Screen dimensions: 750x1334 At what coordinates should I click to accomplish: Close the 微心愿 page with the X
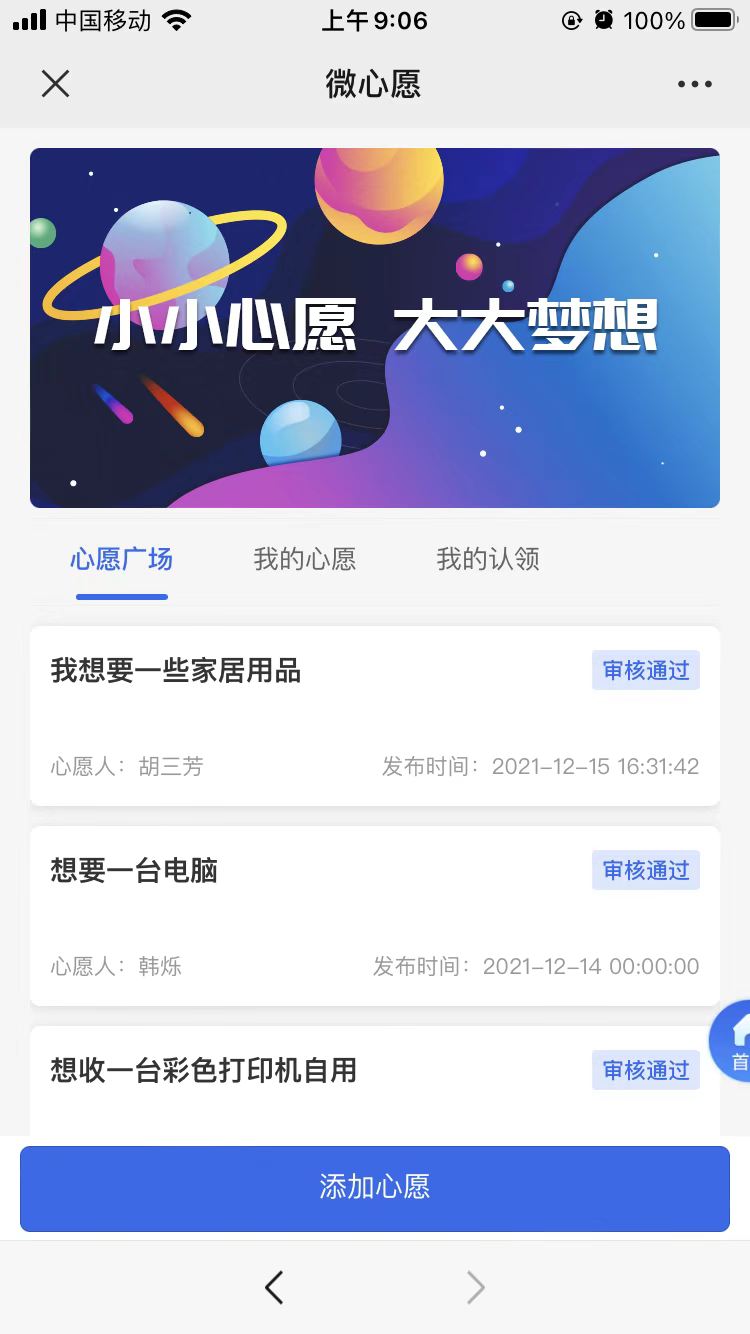tap(56, 84)
